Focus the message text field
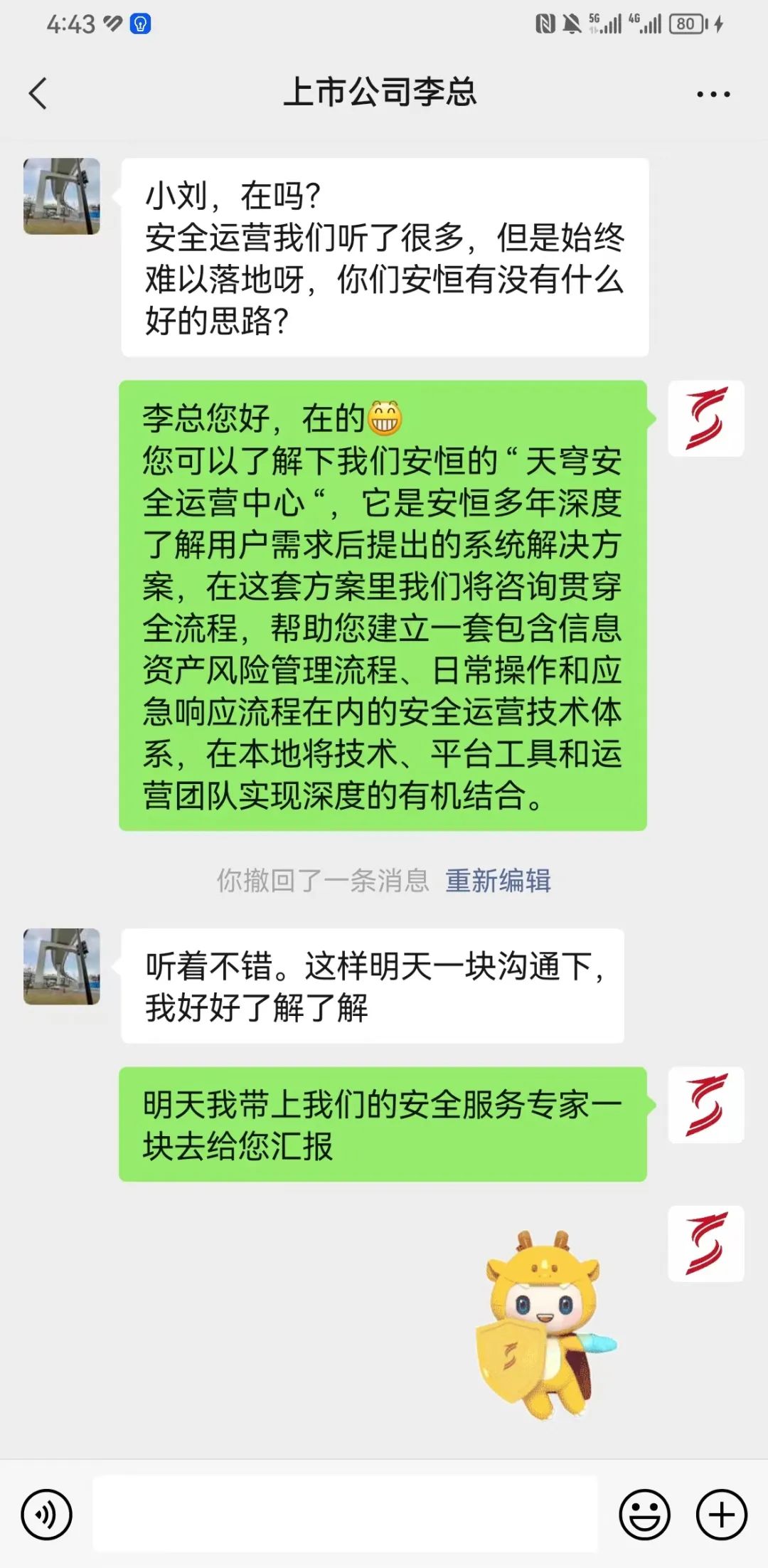 click(346, 1513)
